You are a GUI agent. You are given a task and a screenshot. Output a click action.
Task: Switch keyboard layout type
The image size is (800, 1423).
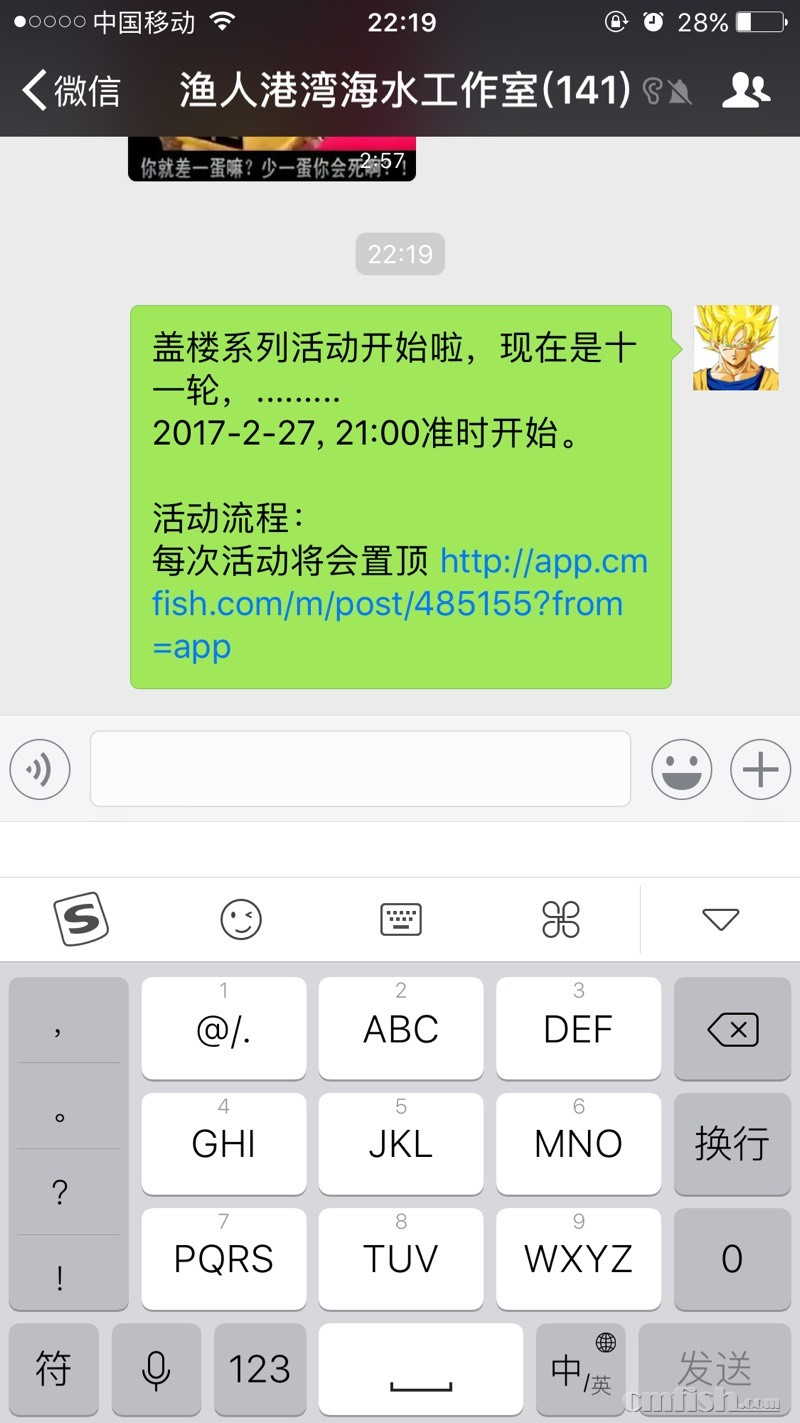(401, 919)
